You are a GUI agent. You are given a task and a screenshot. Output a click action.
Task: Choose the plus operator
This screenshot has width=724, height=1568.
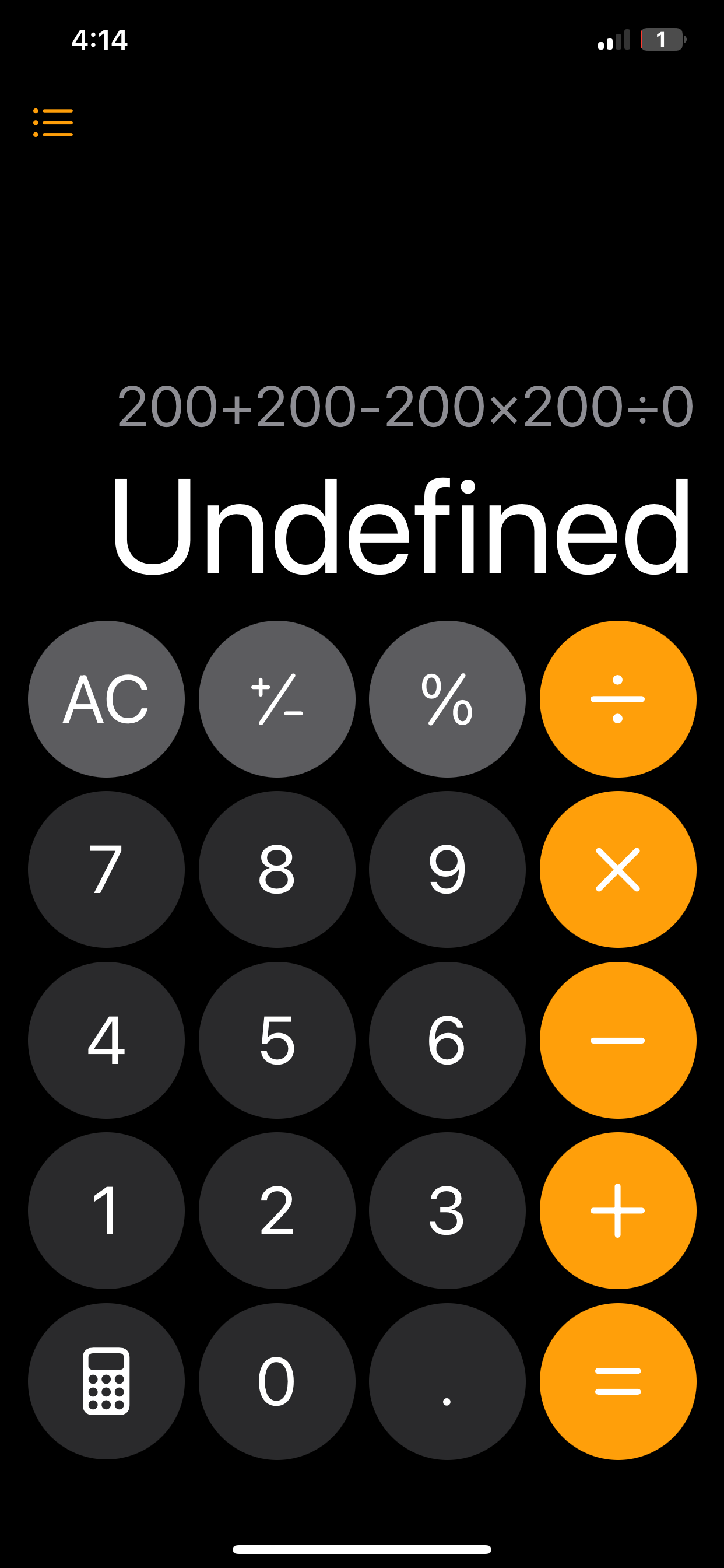[617, 1210]
